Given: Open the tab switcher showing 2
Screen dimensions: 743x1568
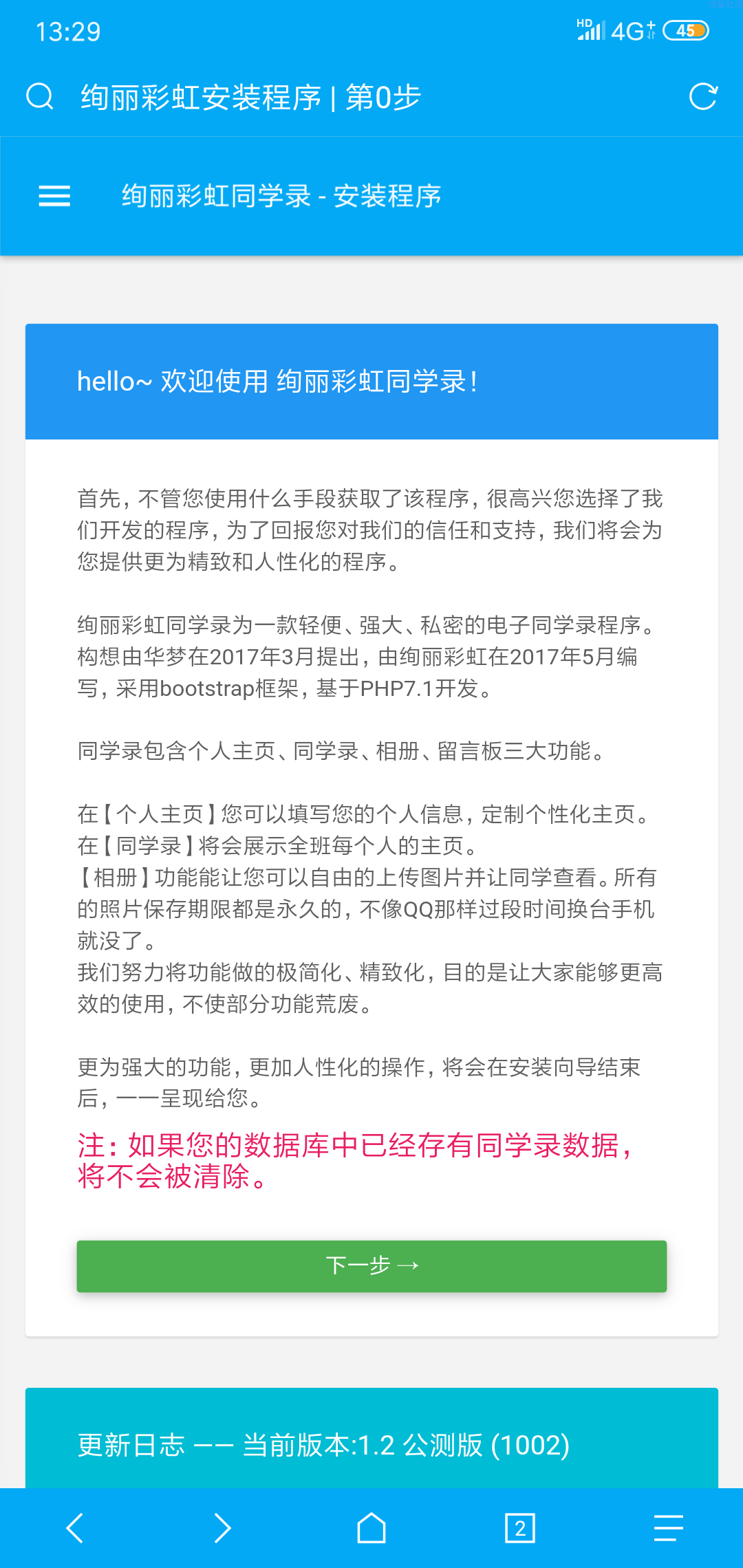Looking at the screenshot, I should (519, 1528).
